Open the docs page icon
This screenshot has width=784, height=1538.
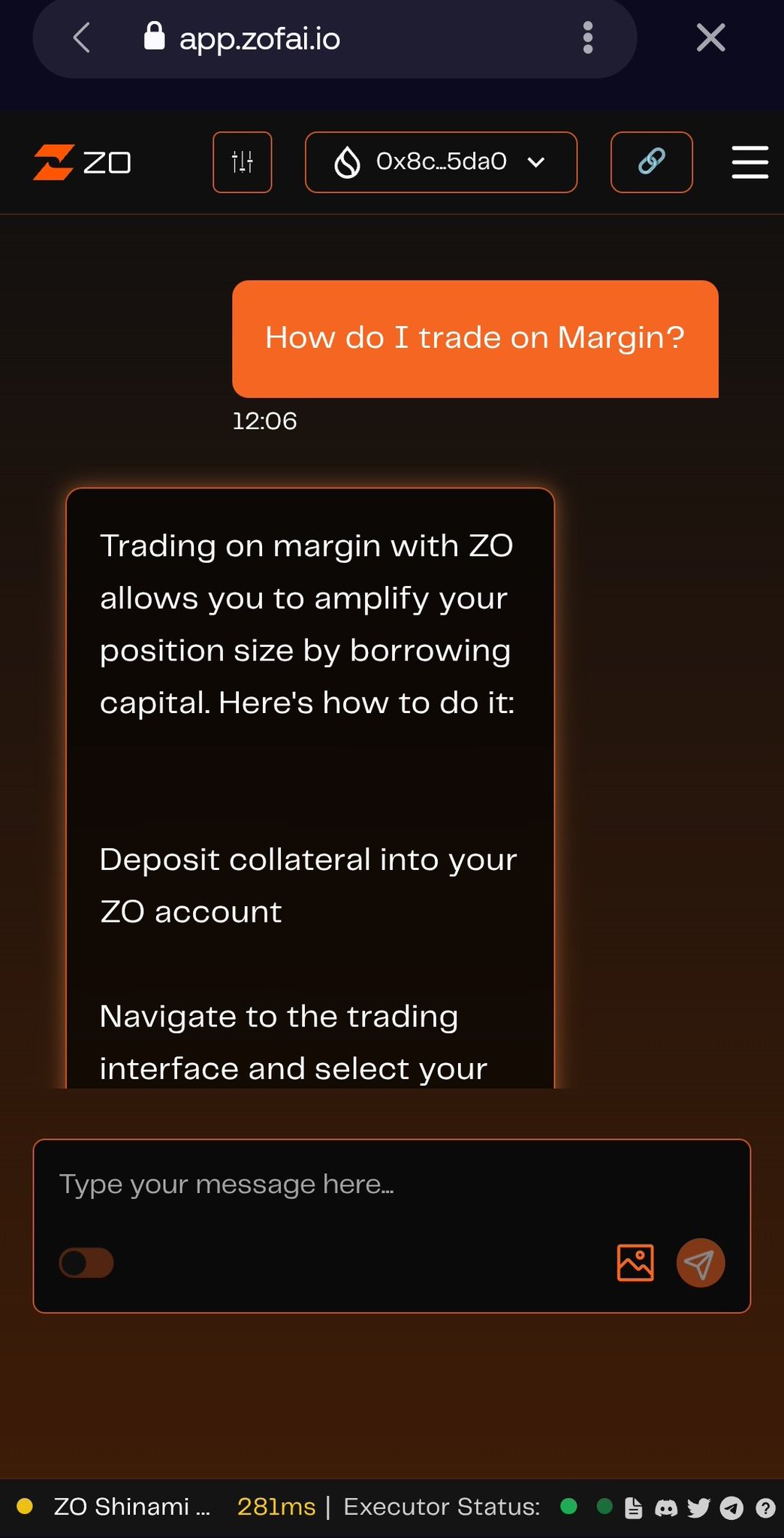tap(634, 1508)
